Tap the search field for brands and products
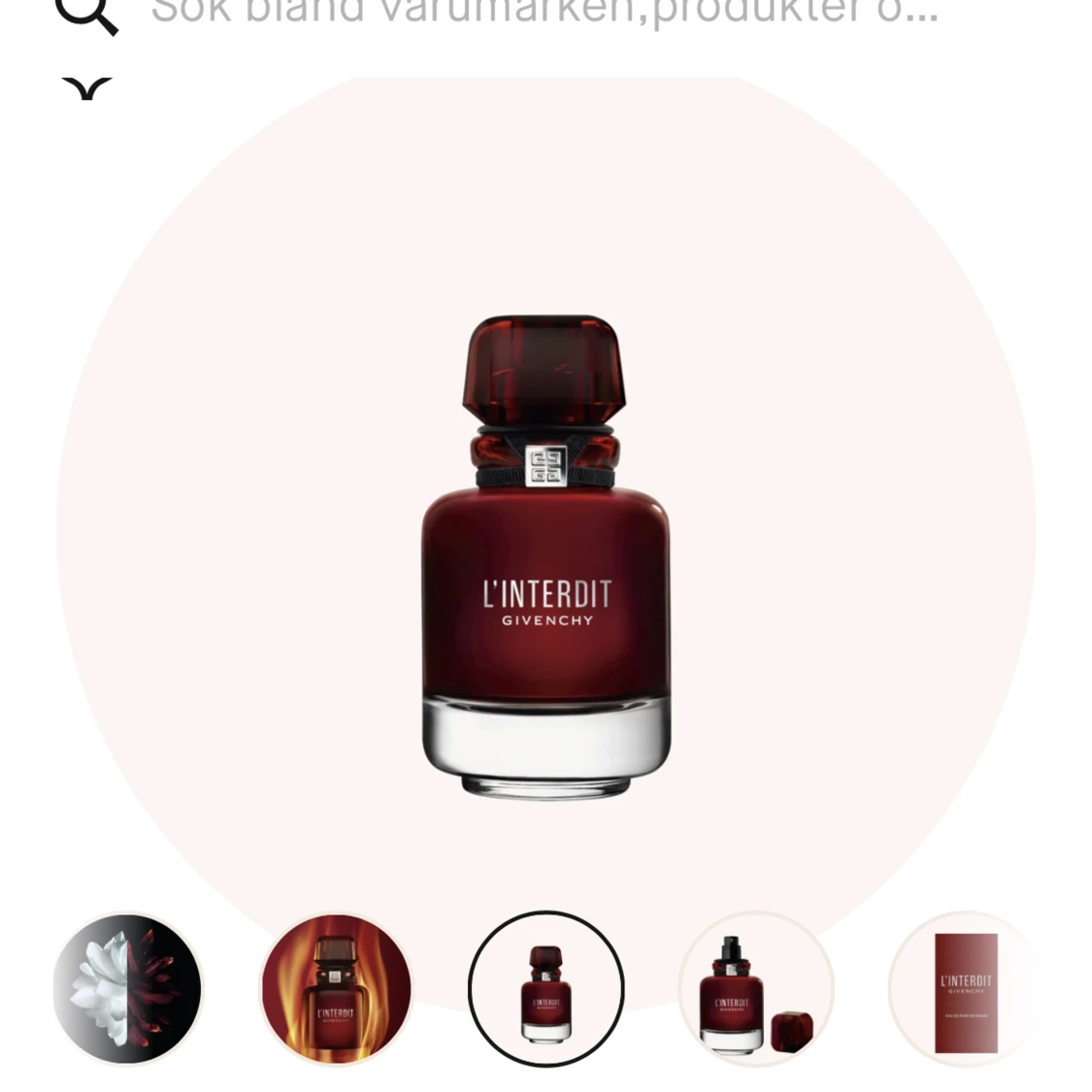The width and height of the screenshot is (1092, 1092). click(x=544, y=14)
